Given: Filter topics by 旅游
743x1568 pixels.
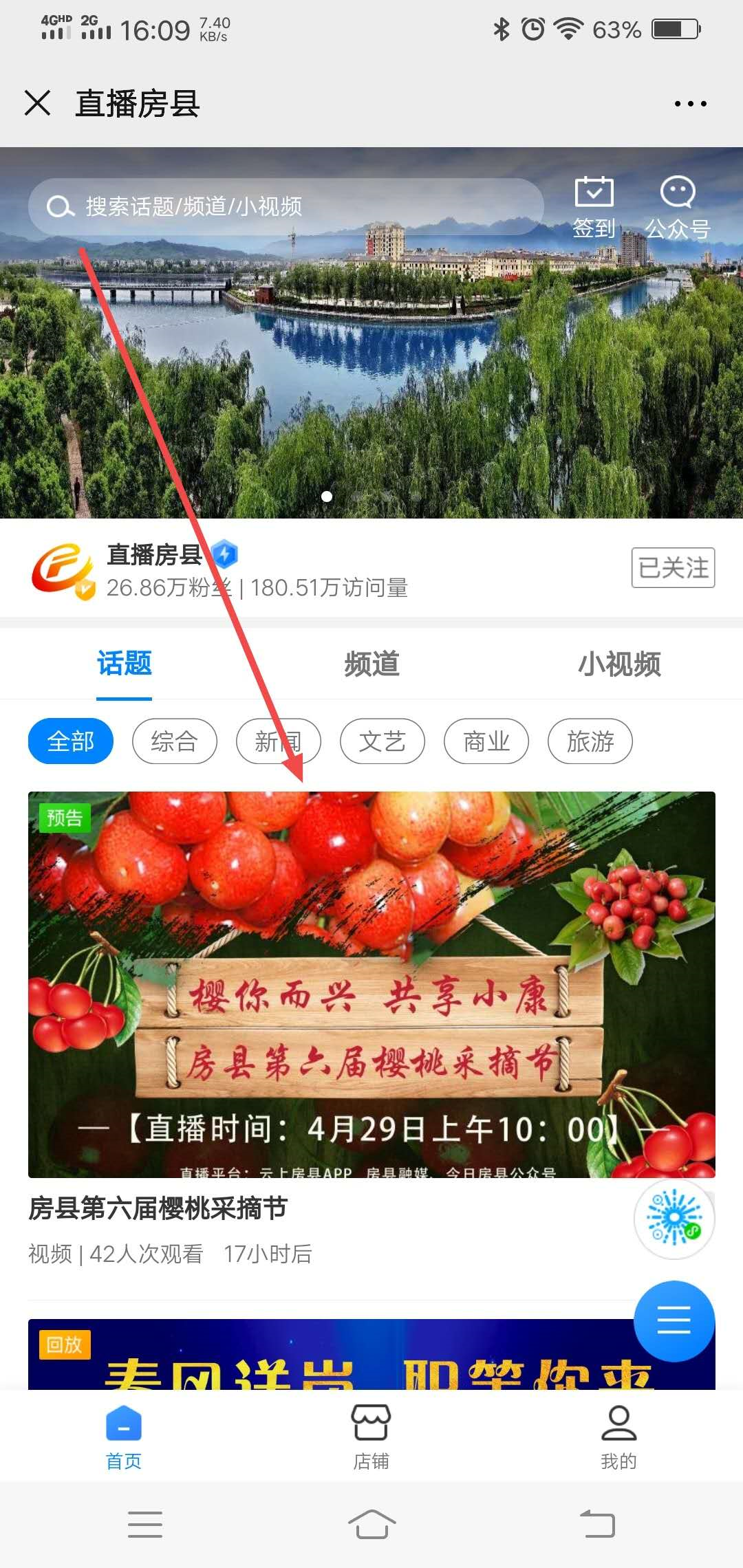Looking at the screenshot, I should coord(590,741).
